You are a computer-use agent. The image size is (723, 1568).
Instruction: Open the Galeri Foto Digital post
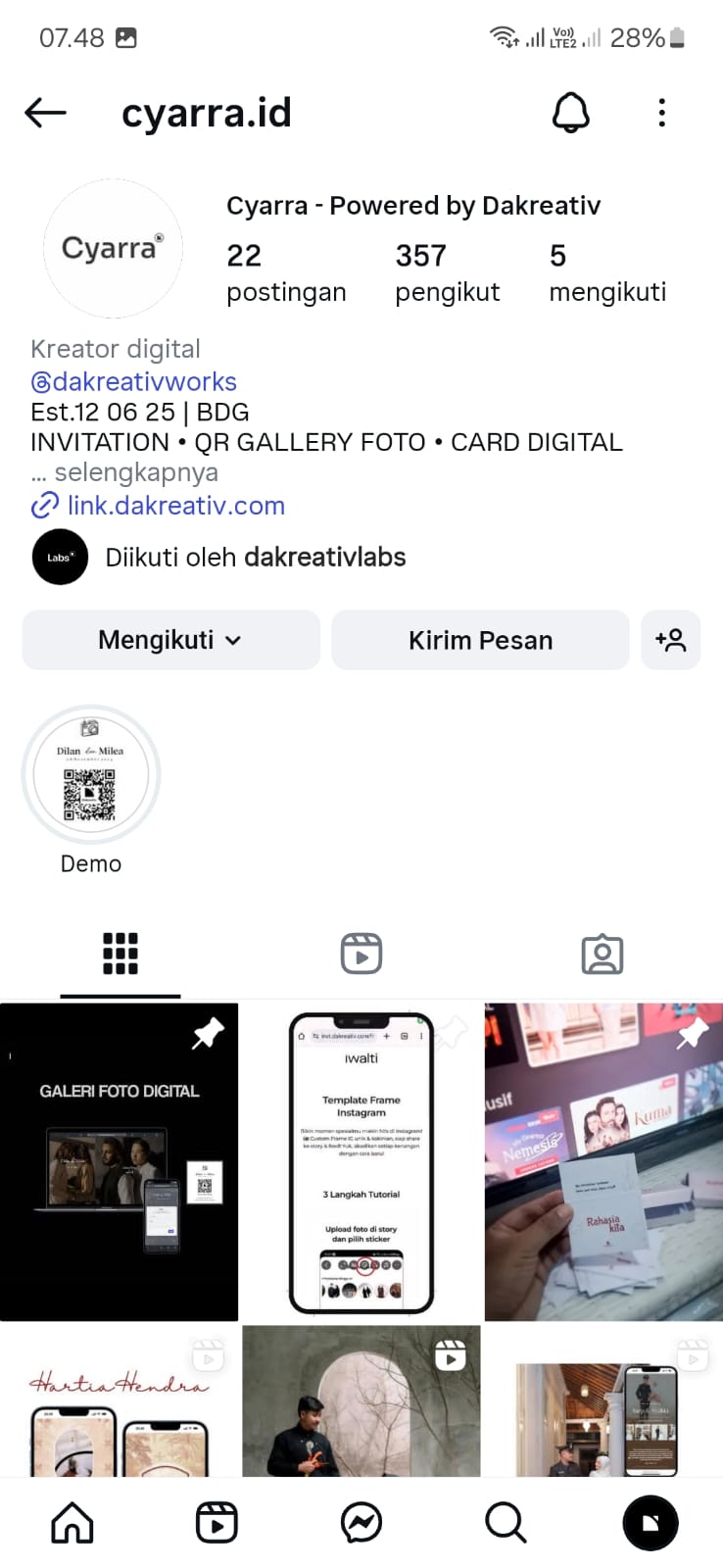point(119,1161)
